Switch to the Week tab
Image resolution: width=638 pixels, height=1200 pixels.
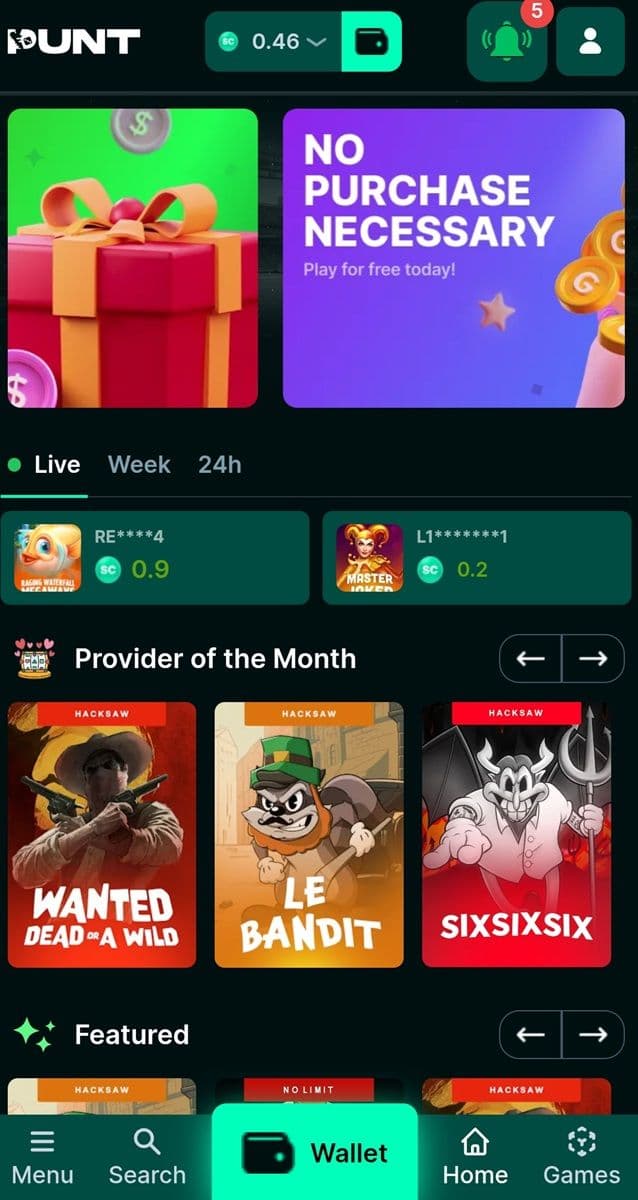pyautogui.click(x=139, y=464)
